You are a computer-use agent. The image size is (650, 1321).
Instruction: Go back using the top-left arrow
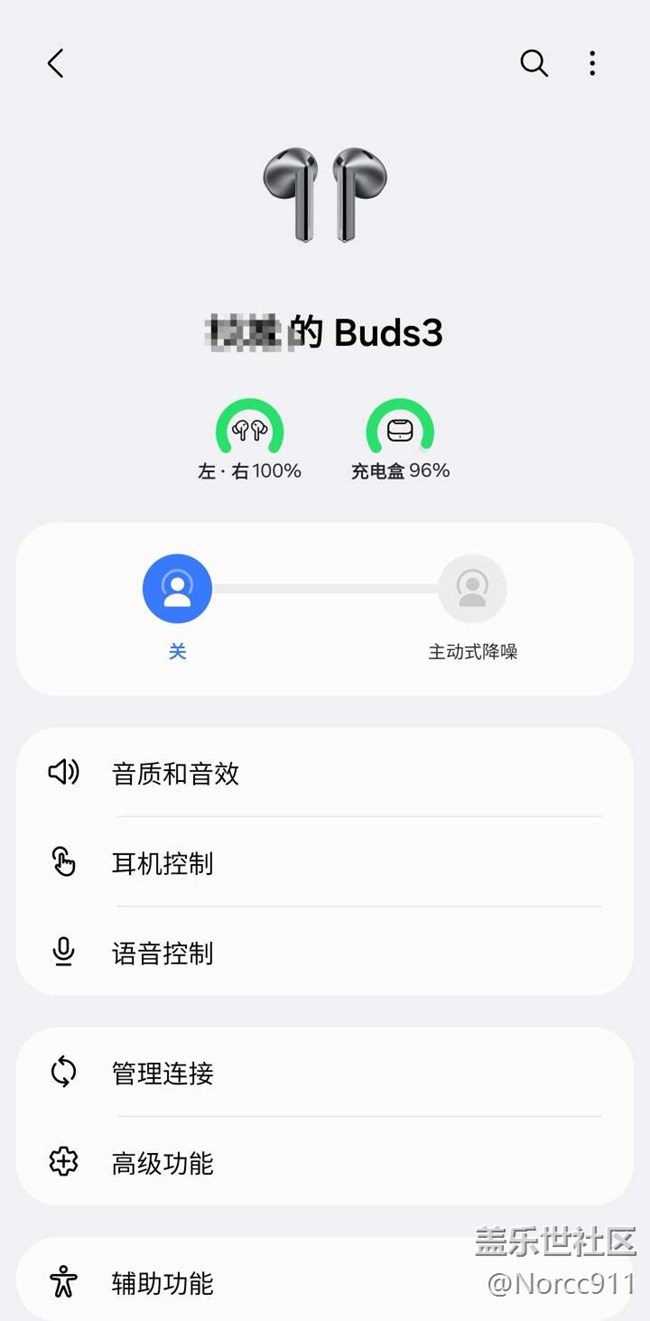56,64
